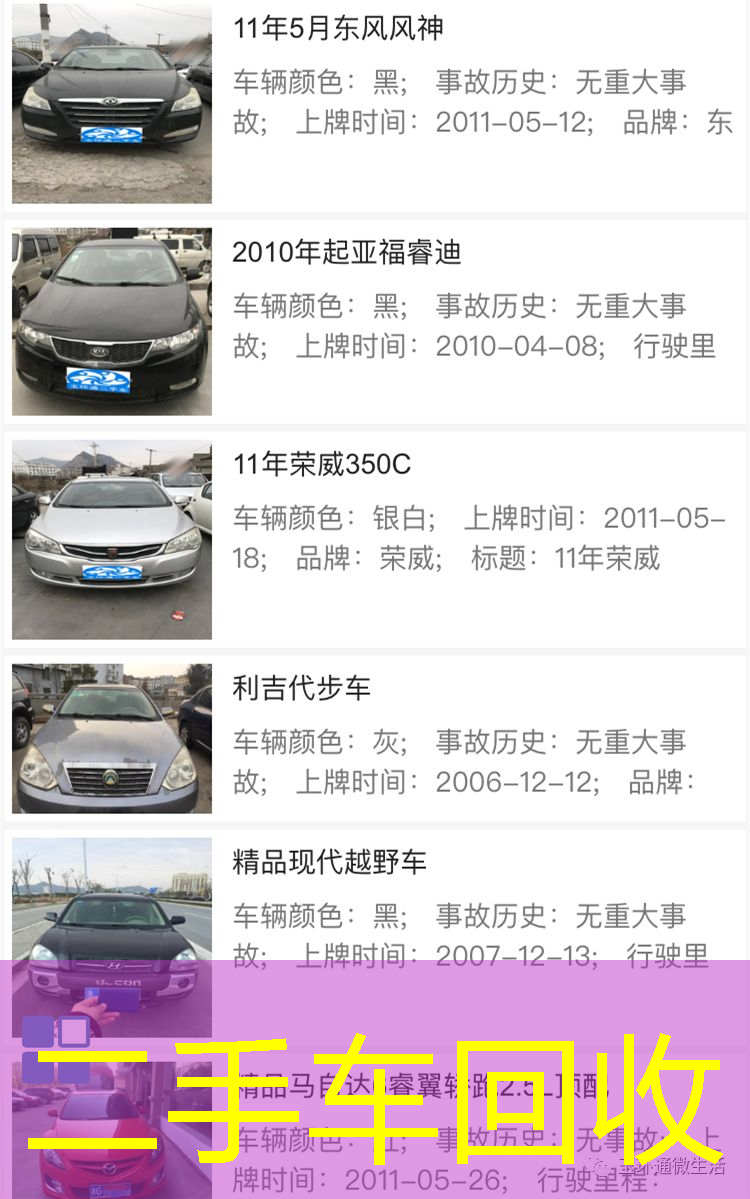View the 2010年起亚福睿迪 listing
This screenshot has height=1199, width=750.
point(346,252)
